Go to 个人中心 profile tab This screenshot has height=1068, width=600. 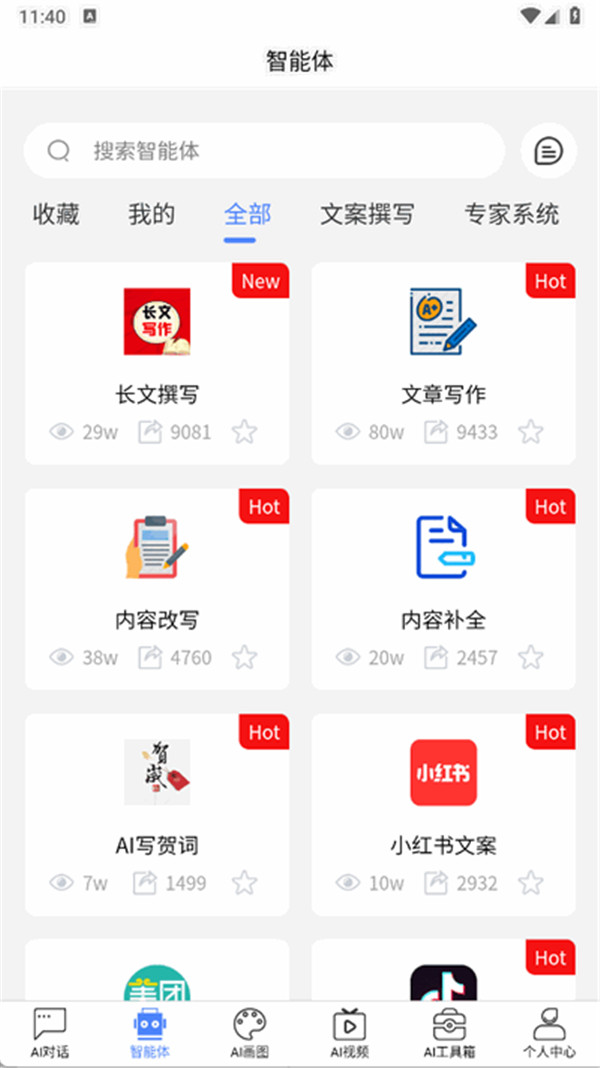coord(549,1034)
